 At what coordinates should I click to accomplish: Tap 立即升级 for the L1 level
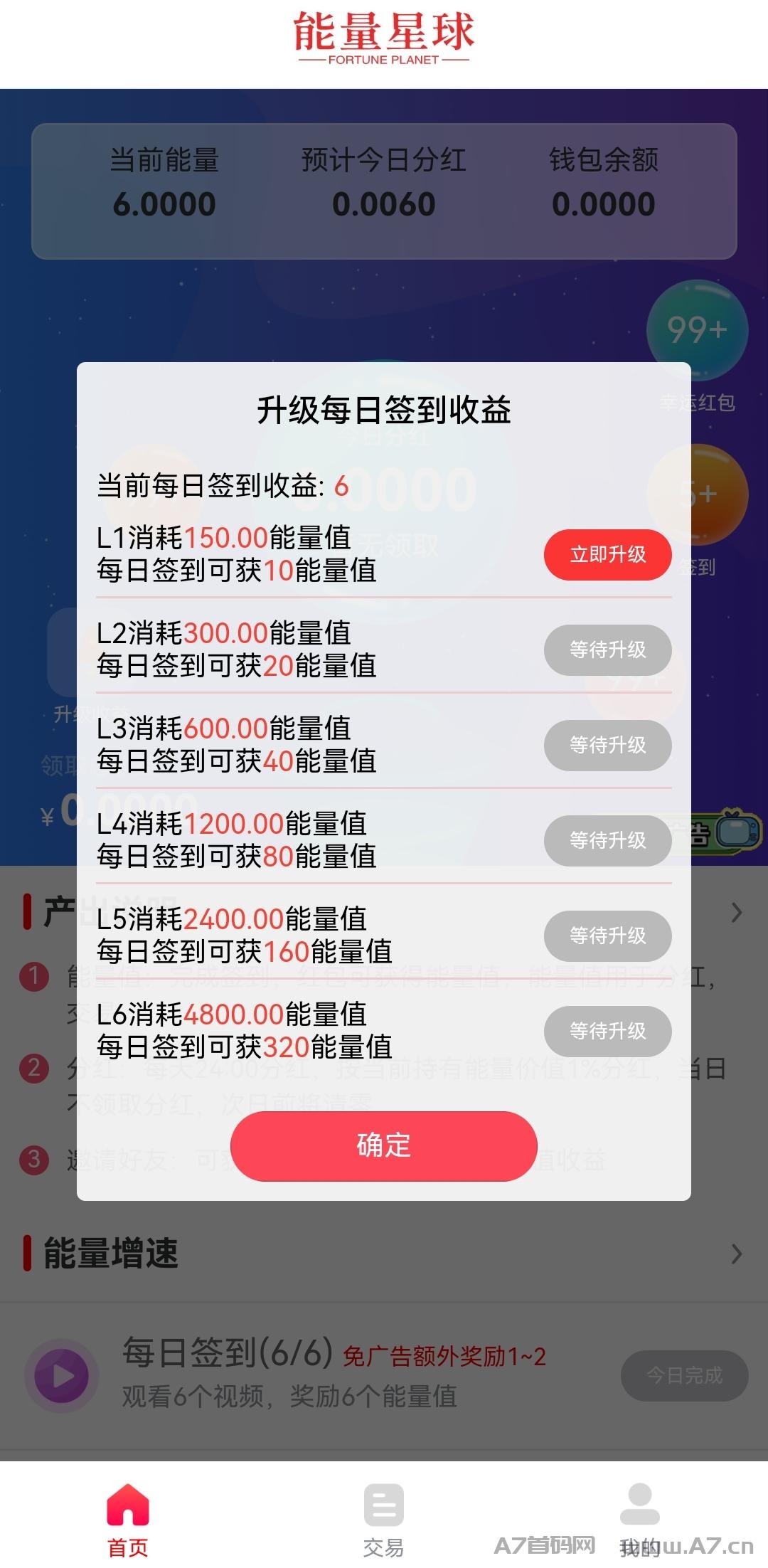608,554
